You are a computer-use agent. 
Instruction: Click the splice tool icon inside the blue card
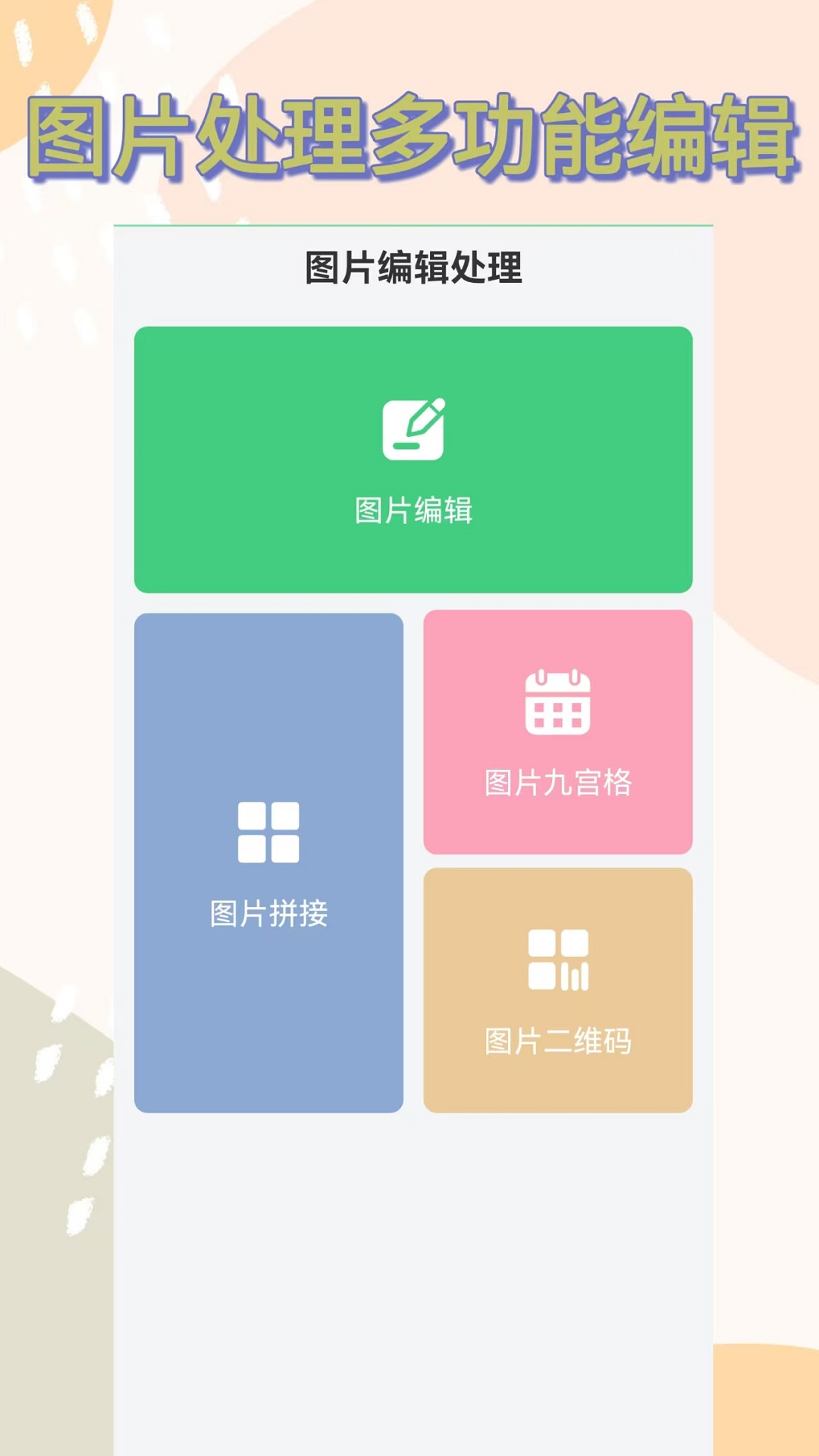tap(268, 833)
